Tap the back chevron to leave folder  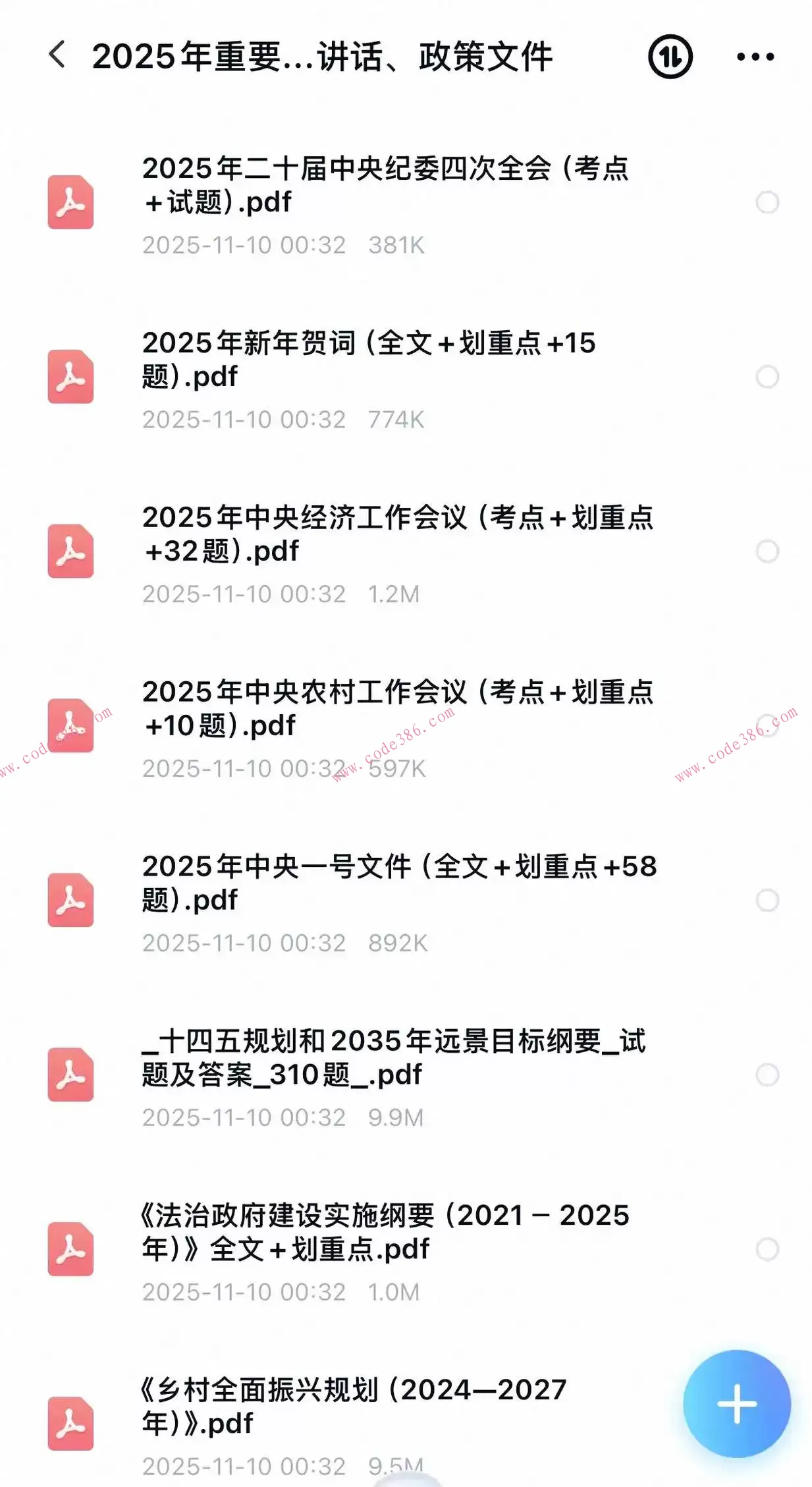(58, 55)
